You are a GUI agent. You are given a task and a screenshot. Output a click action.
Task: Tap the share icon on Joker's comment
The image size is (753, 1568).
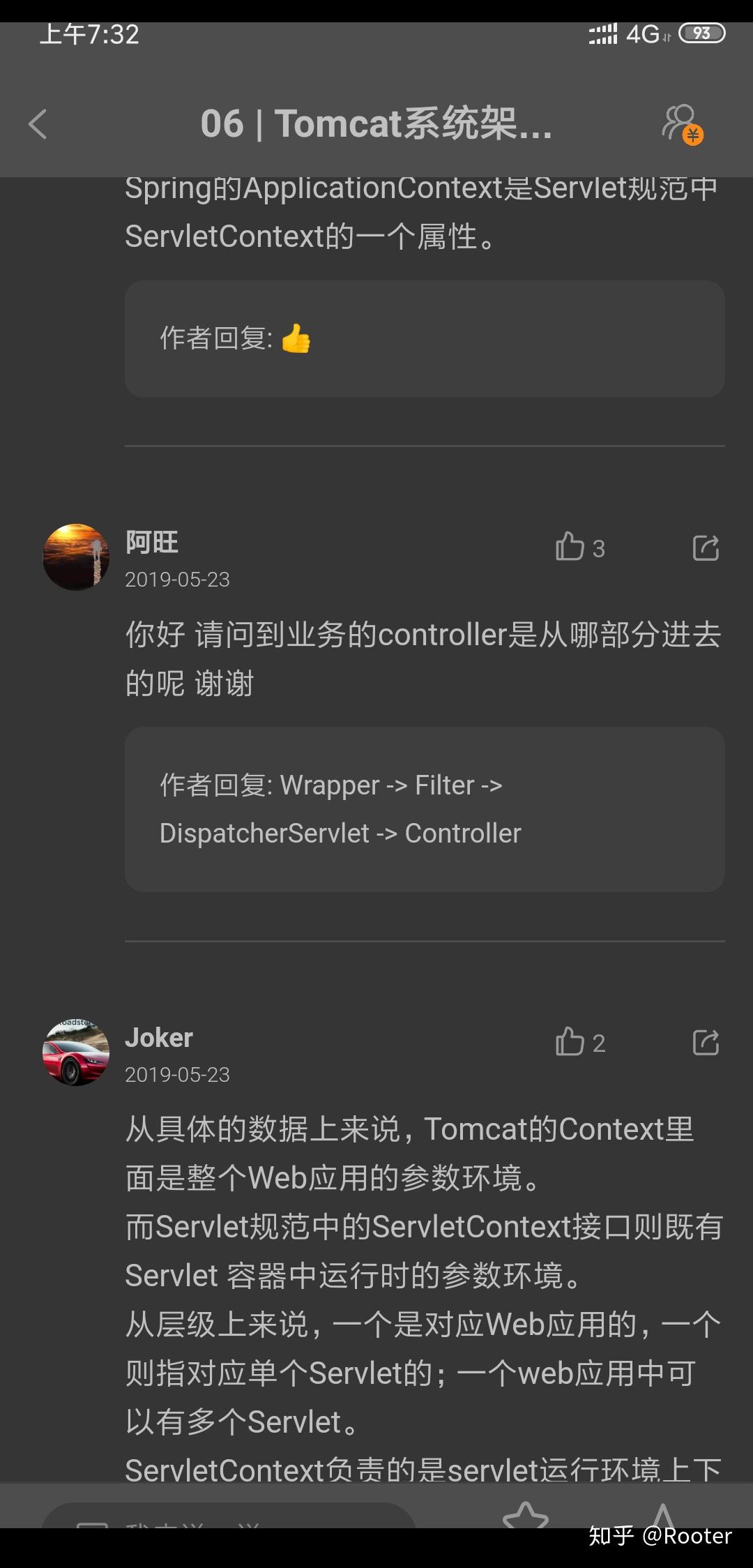[705, 1043]
